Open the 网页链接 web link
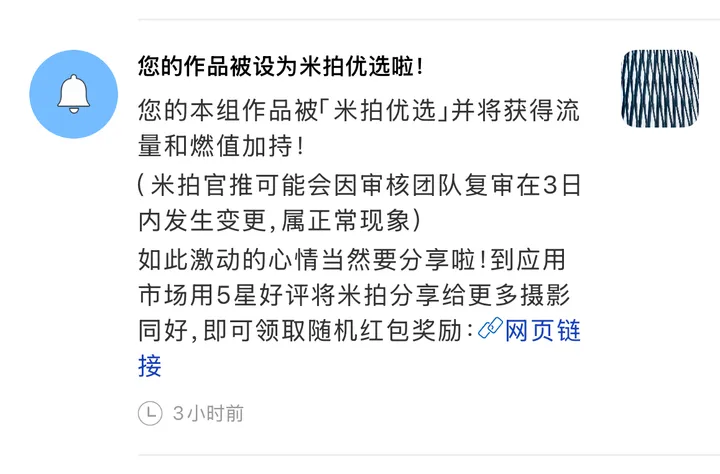This screenshot has height=474, width=720. click(x=530, y=331)
